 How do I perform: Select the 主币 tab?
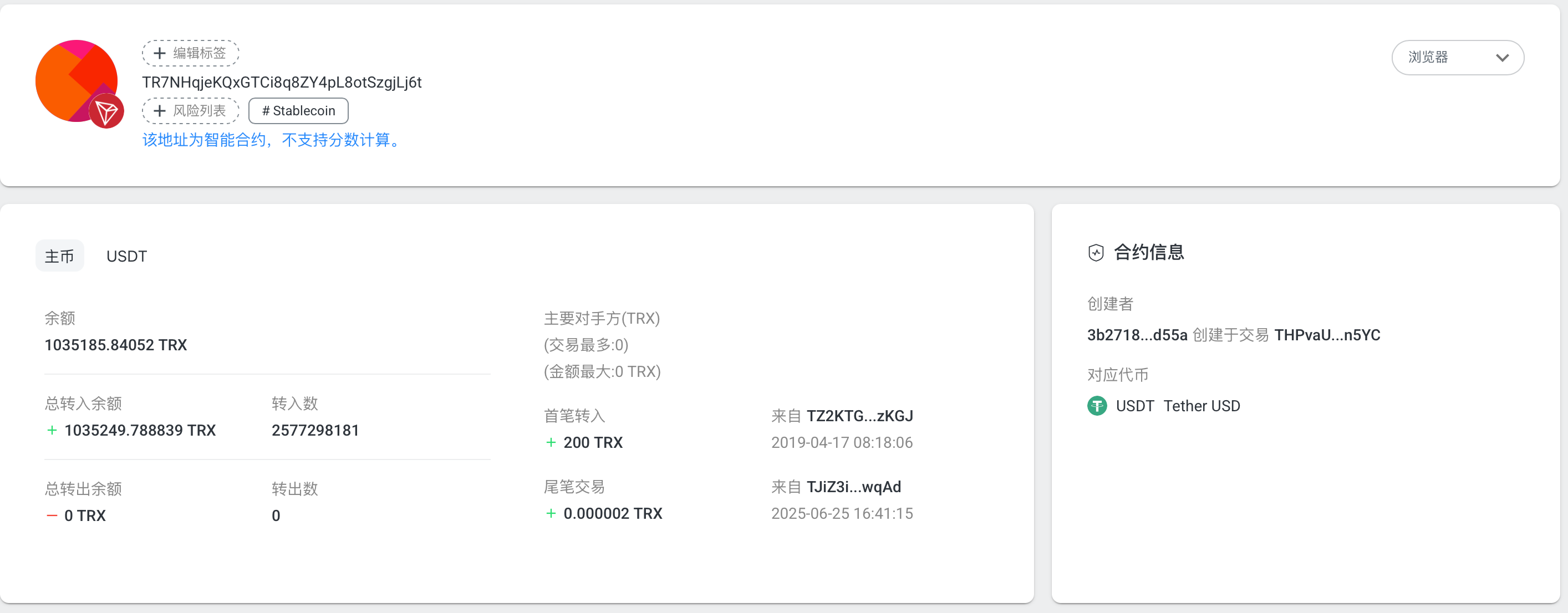point(60,256)
